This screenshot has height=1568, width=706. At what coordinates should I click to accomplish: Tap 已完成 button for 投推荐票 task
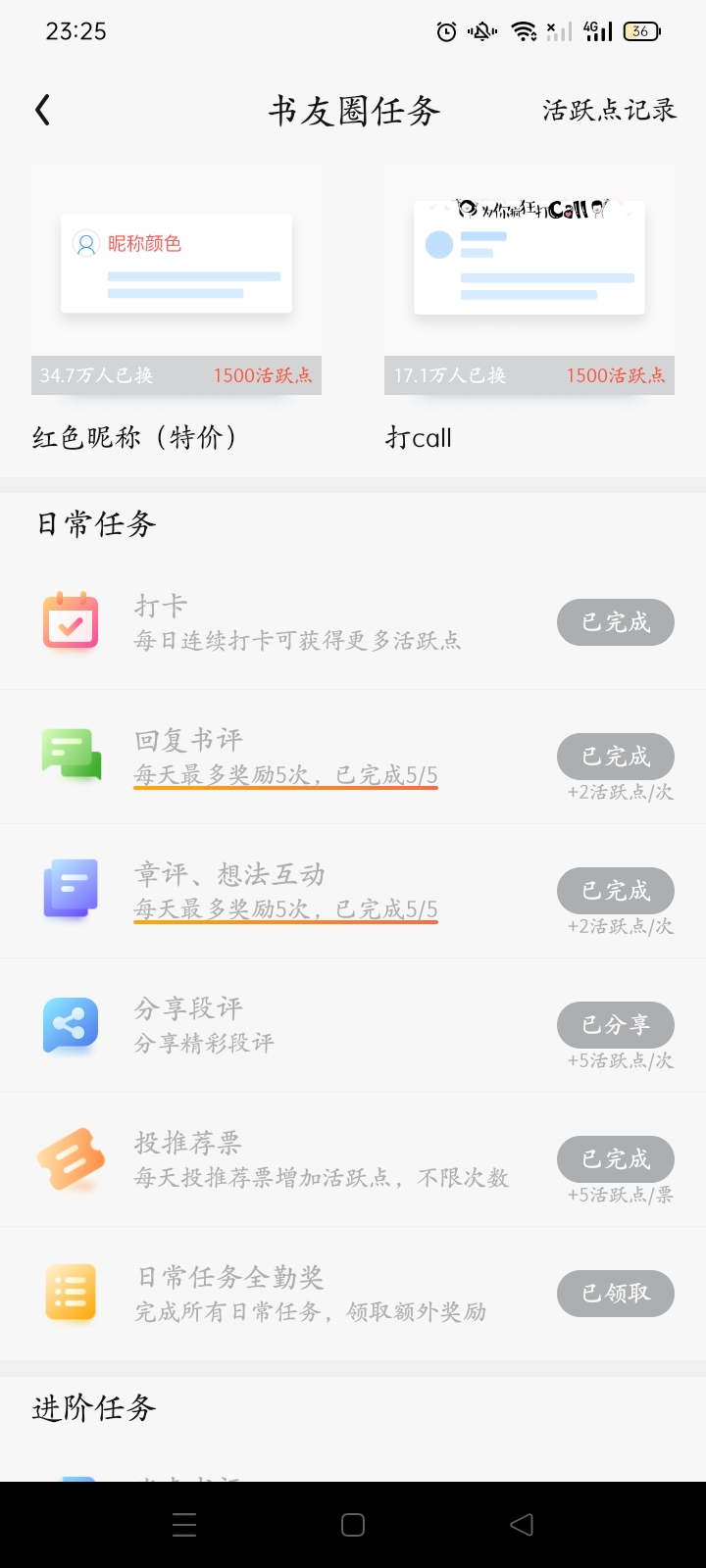coord(616,1159)
